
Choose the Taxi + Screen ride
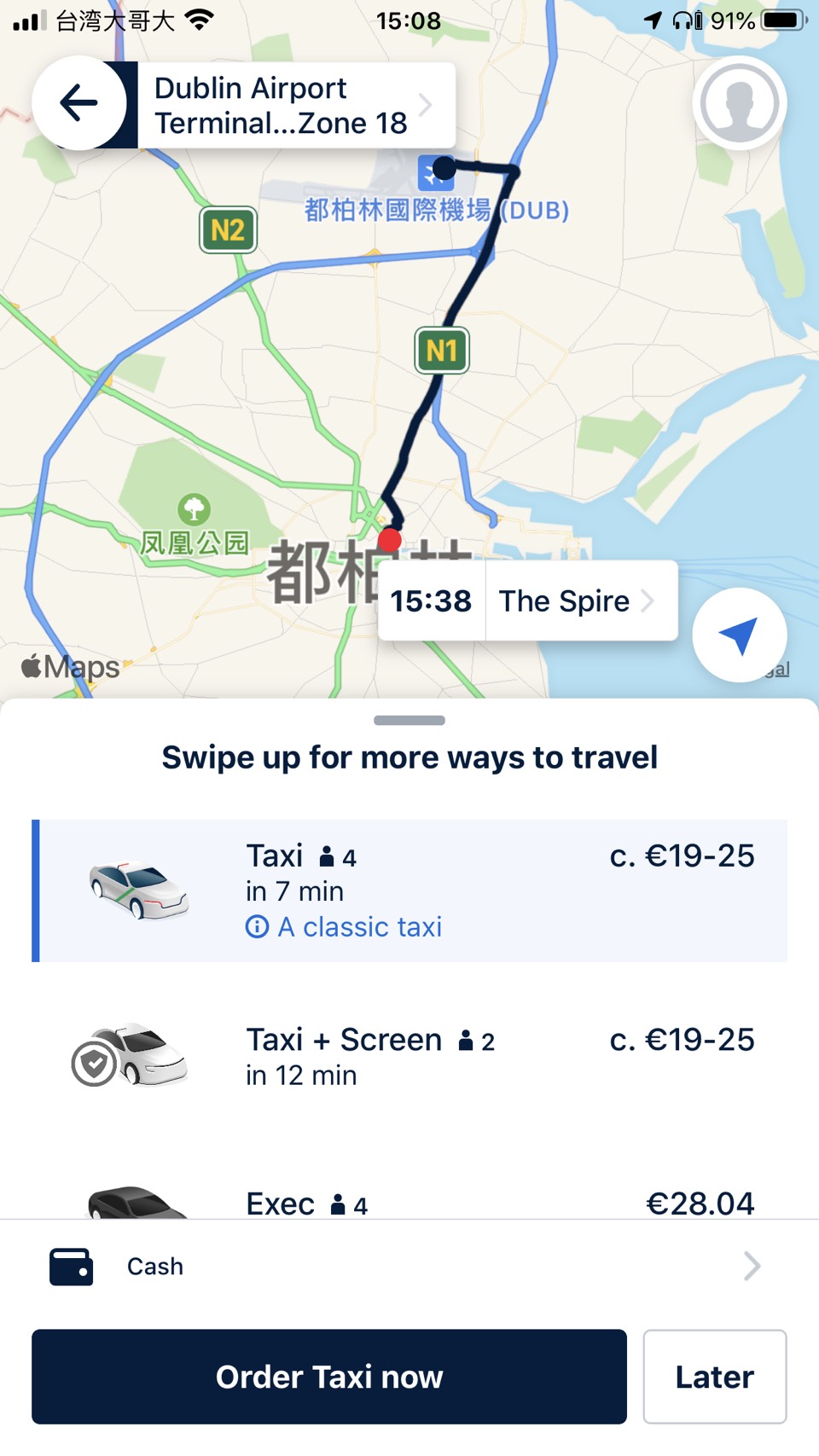tap(409, 1056)
